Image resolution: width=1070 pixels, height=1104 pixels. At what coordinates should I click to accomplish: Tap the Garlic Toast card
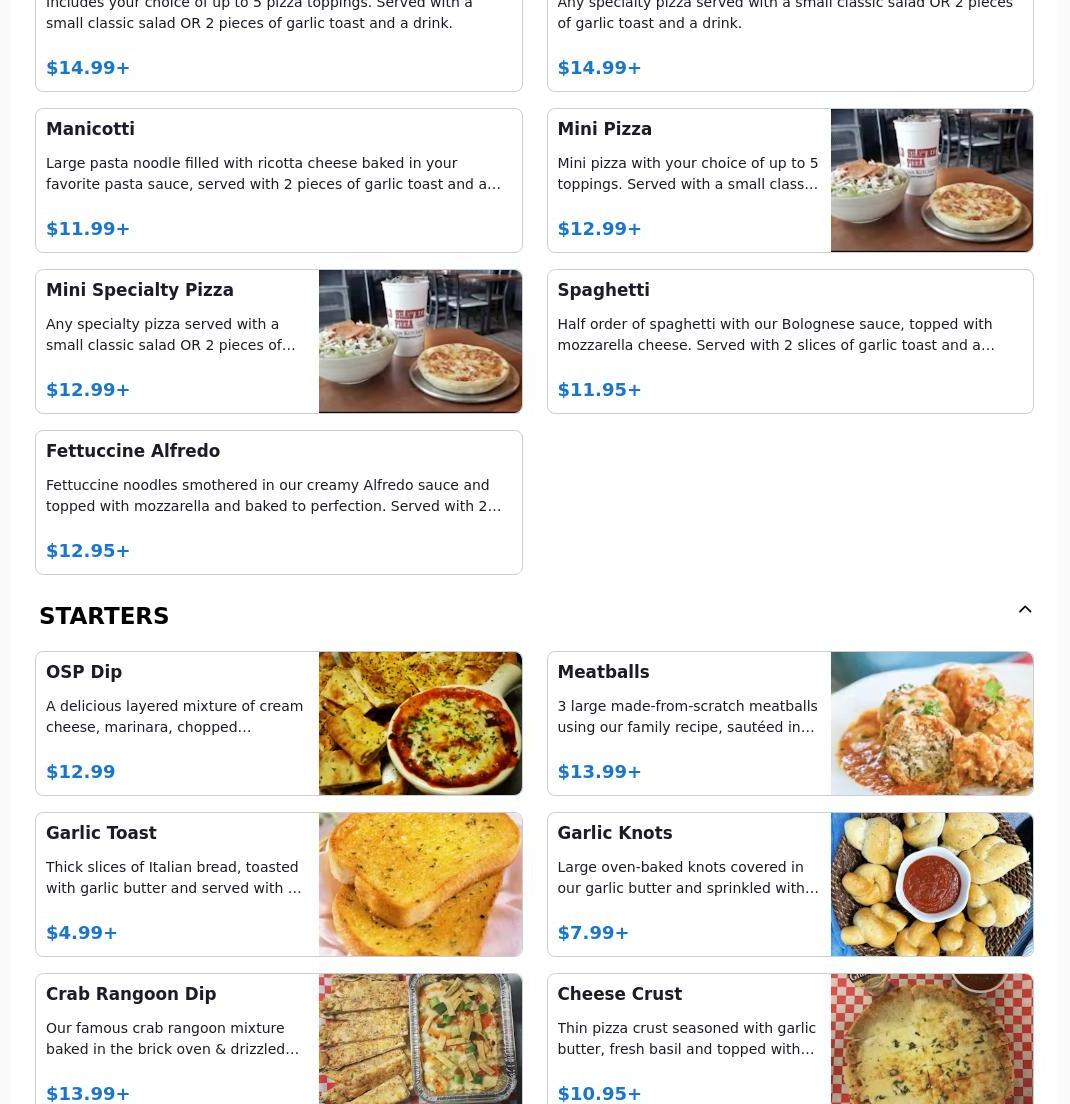pyautogui.click(x=278, y=884)
